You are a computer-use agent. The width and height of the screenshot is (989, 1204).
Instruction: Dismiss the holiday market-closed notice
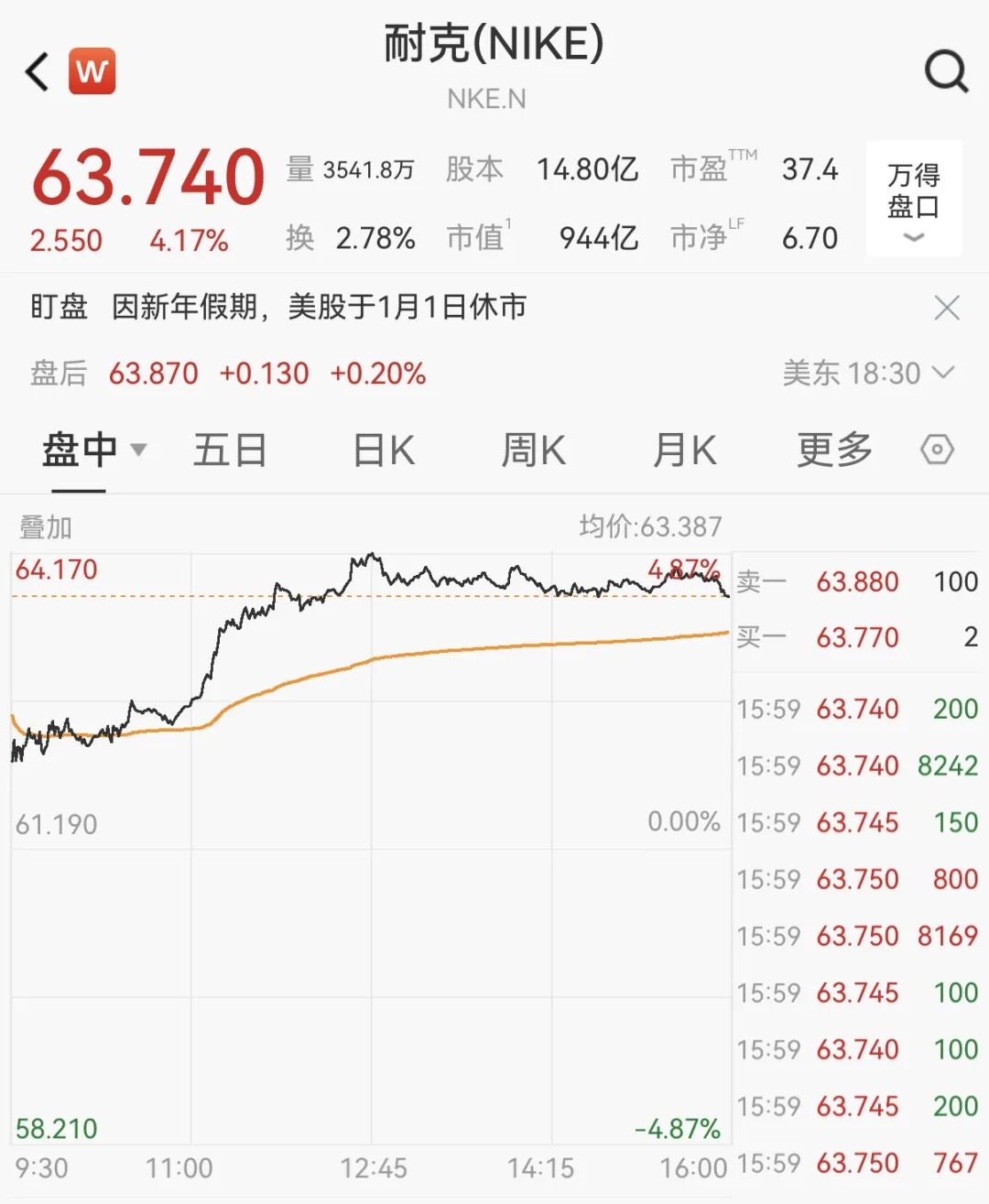click(947, 308)
